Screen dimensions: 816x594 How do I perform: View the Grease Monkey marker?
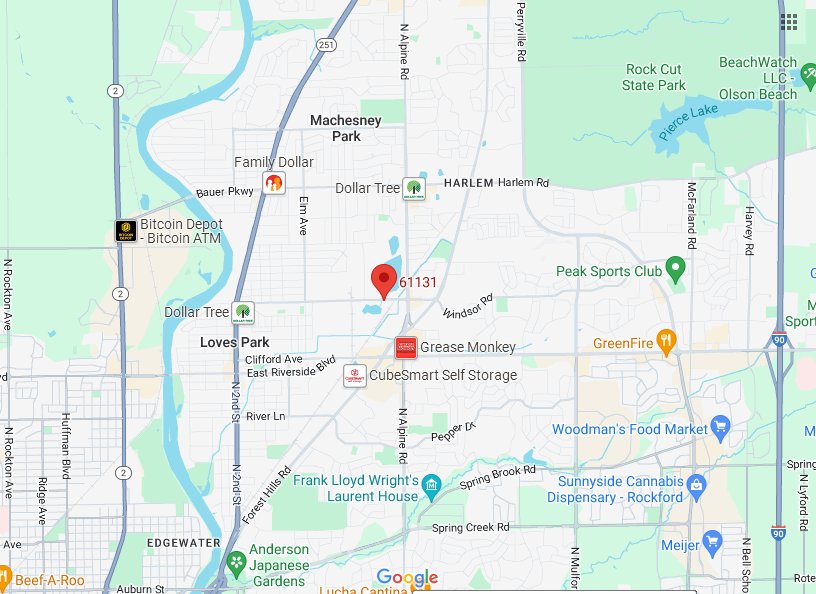(x=406, y=348)
